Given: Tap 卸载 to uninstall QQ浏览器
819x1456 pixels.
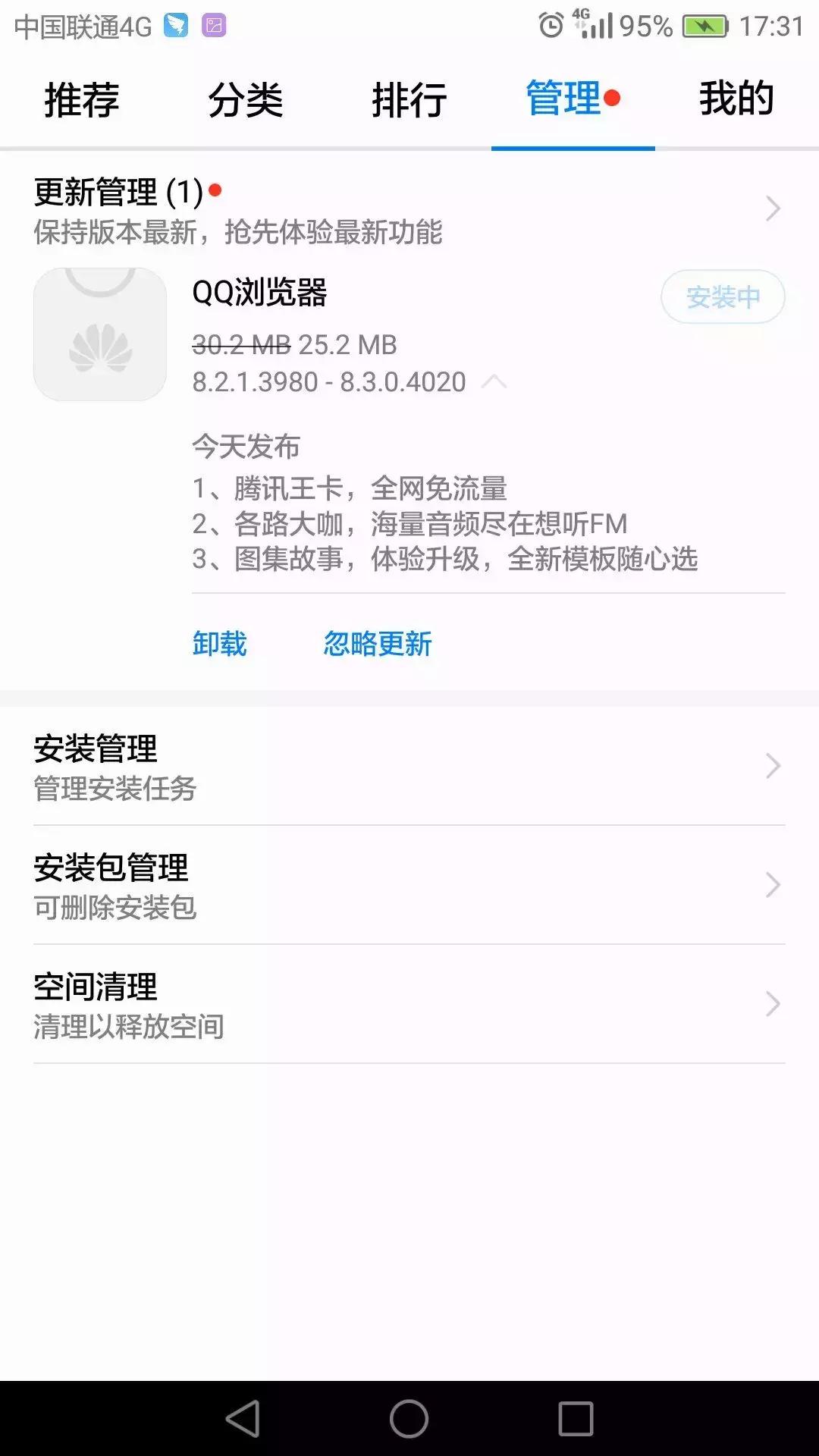Looking at the screenshot, I should (x=219, y=644).
